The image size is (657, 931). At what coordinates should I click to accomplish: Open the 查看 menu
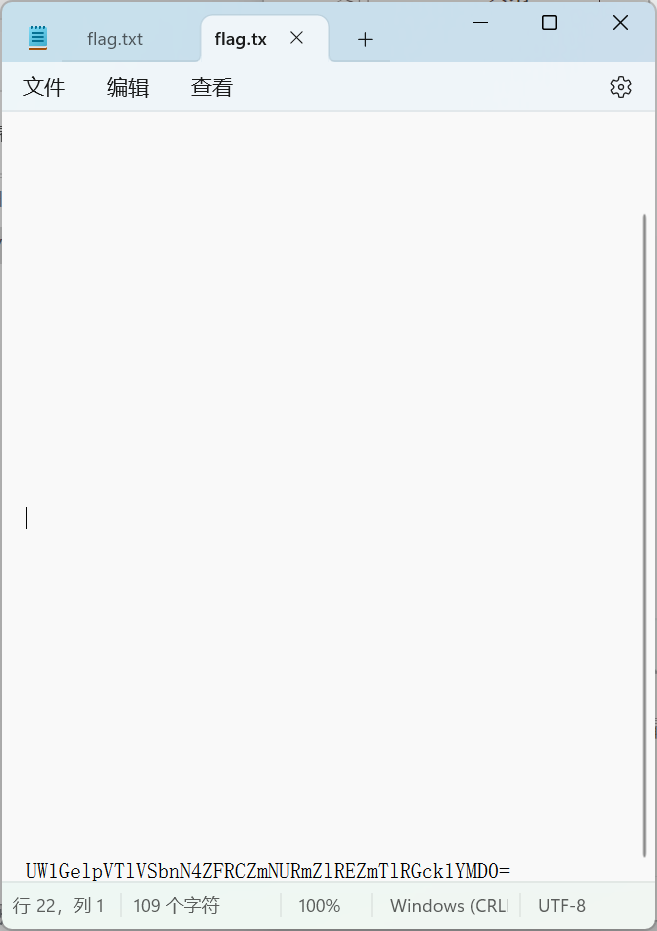[212, 88]
